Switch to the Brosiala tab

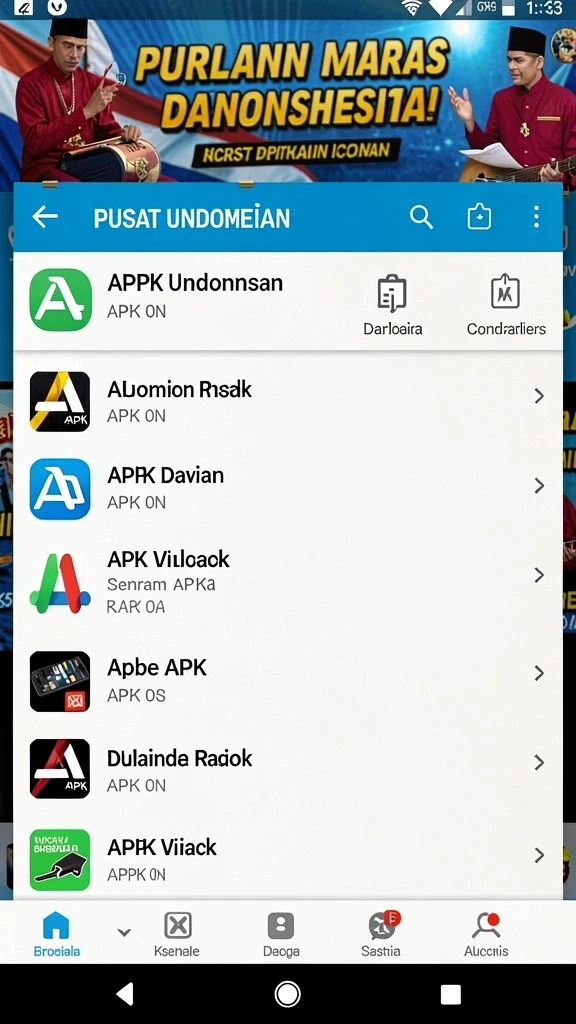click(57, 933)
